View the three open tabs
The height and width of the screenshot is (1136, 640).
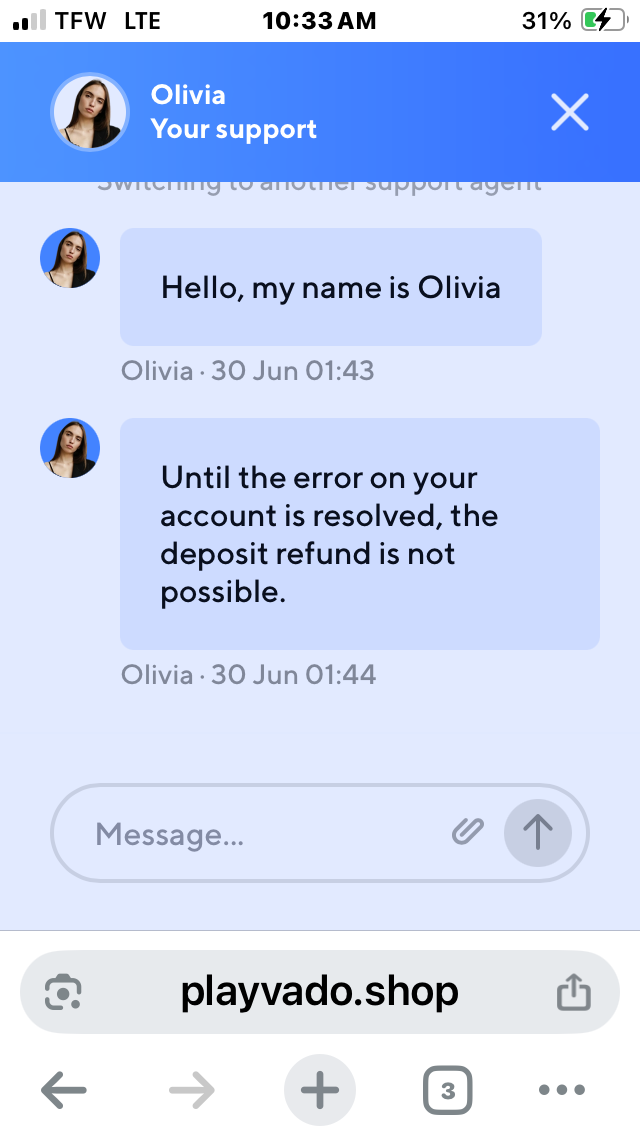[x=447, y=1091]
